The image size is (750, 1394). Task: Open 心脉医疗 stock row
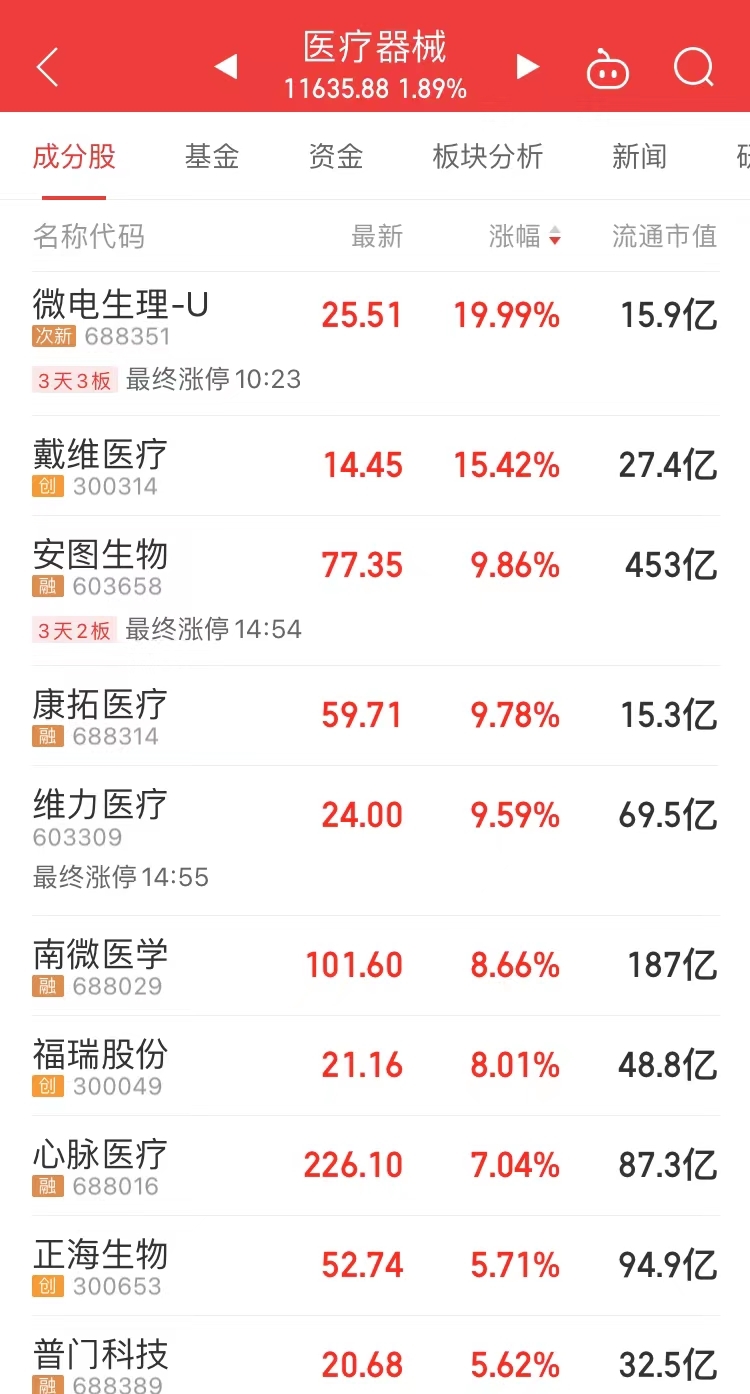coord(375,1166)
